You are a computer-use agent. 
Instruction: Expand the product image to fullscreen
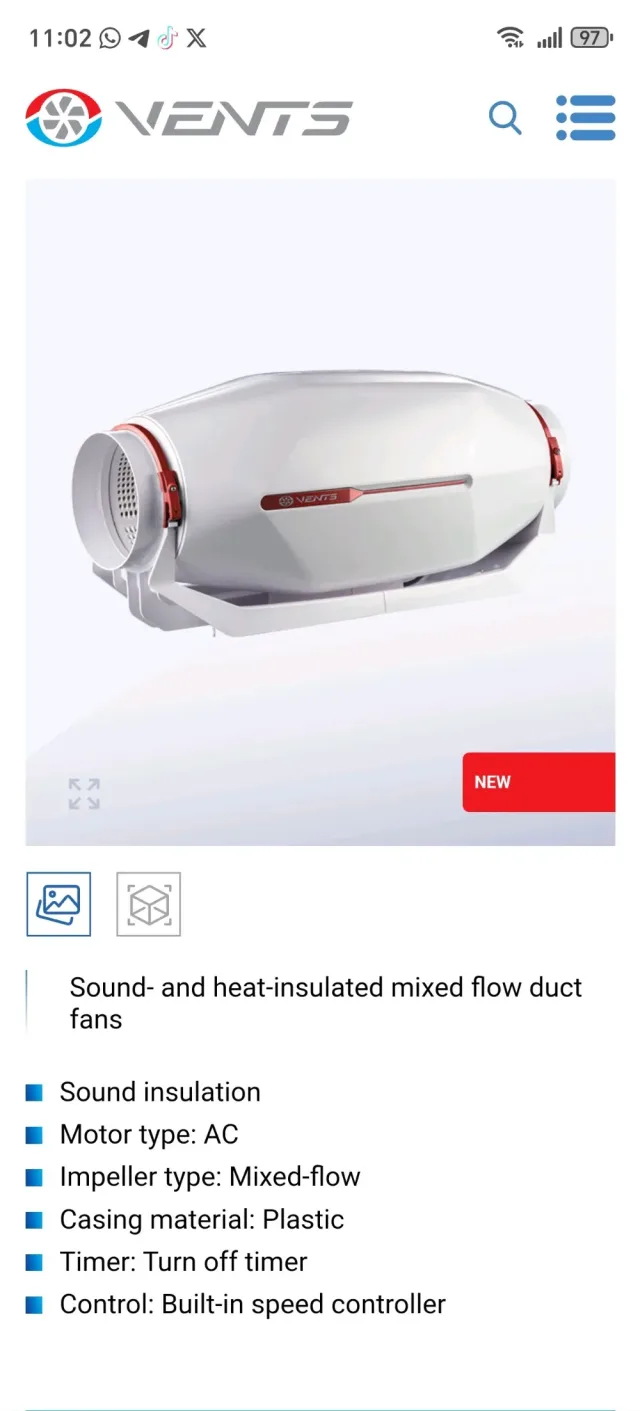point(84,794)
